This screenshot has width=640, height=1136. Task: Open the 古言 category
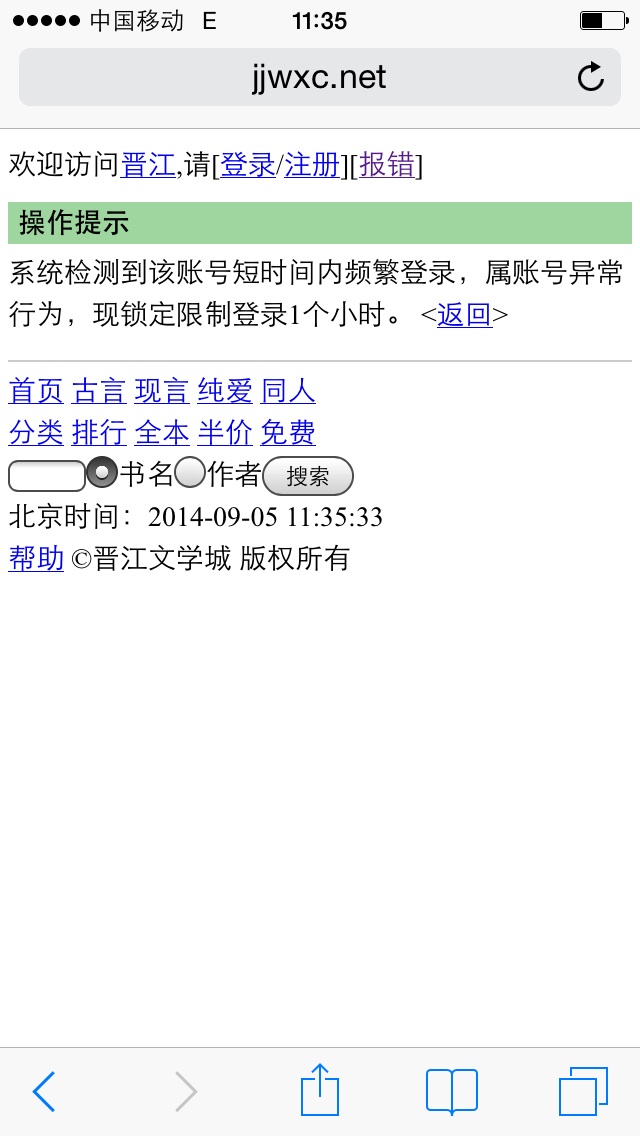pyautogui.click(x=99, y=391)
